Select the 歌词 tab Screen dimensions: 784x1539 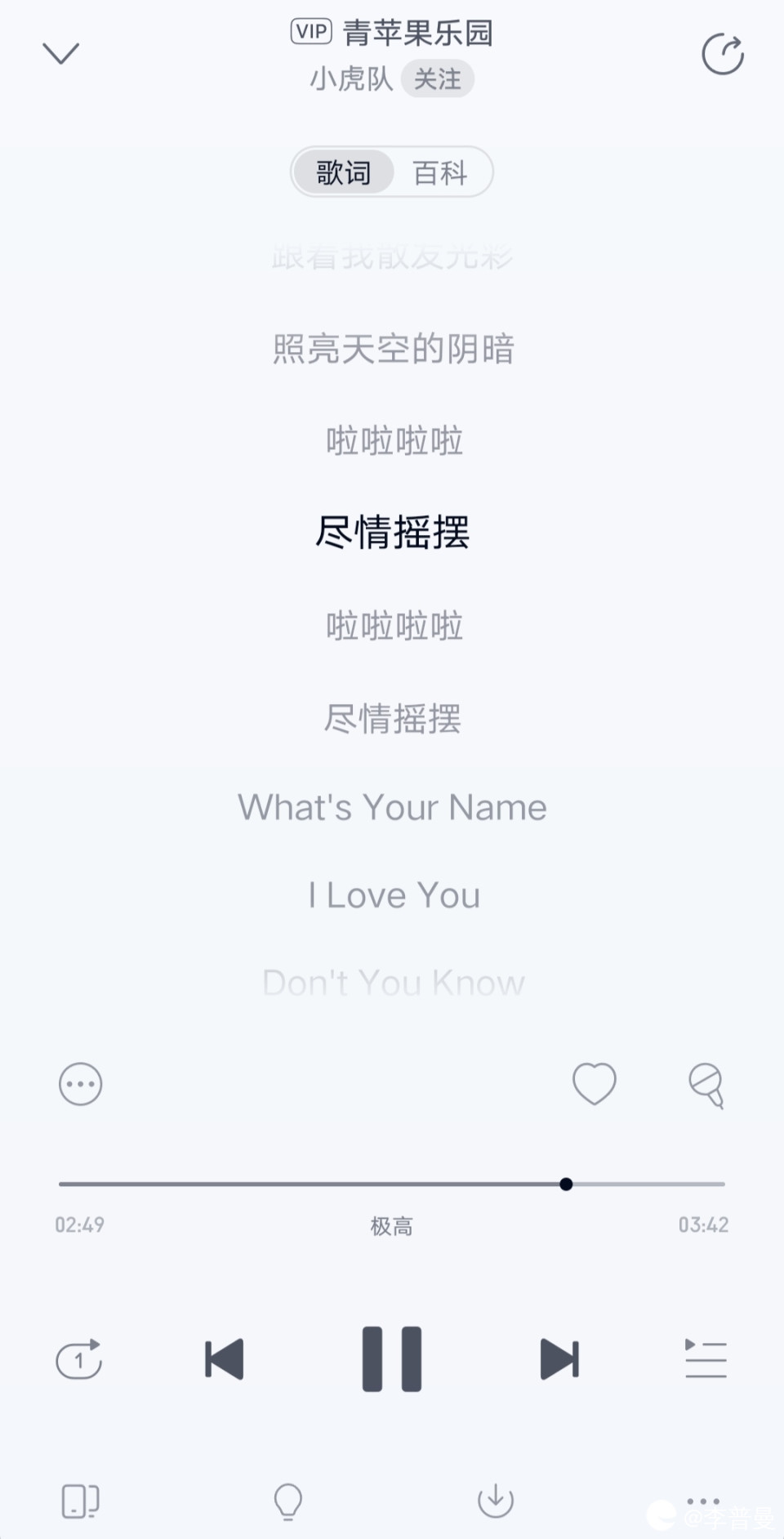coord(344,172)
